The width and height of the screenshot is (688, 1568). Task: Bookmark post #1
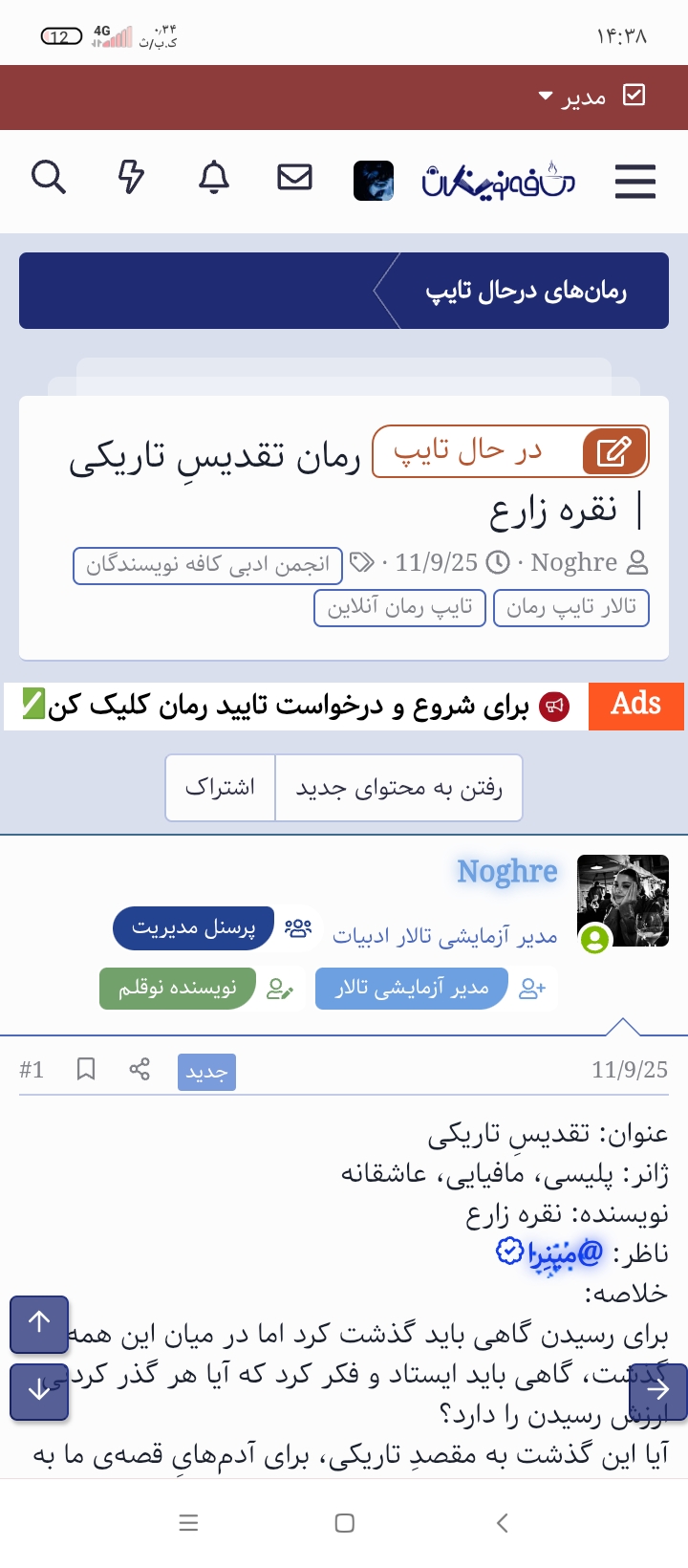click(x=86, y=1069)
